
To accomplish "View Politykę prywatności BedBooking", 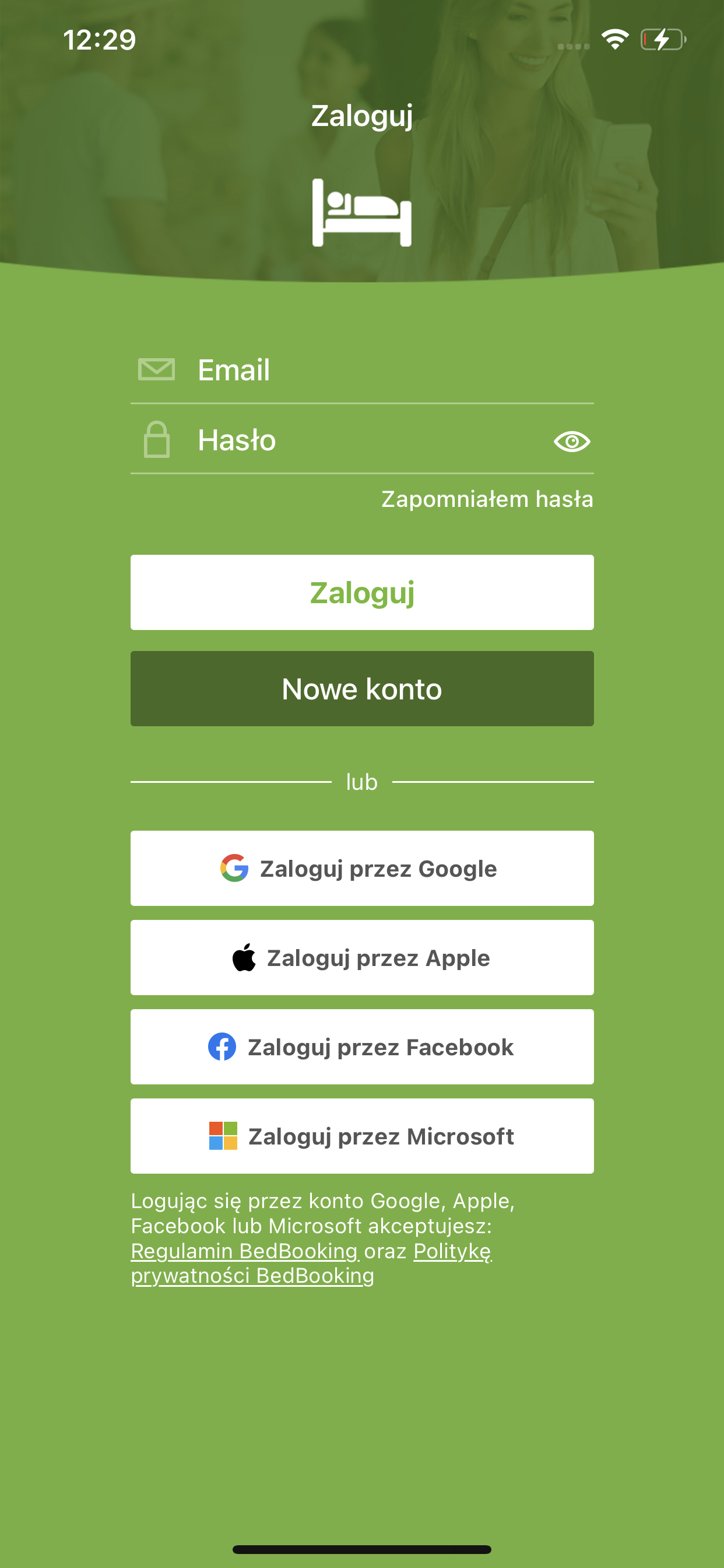I will [252, 1276].
